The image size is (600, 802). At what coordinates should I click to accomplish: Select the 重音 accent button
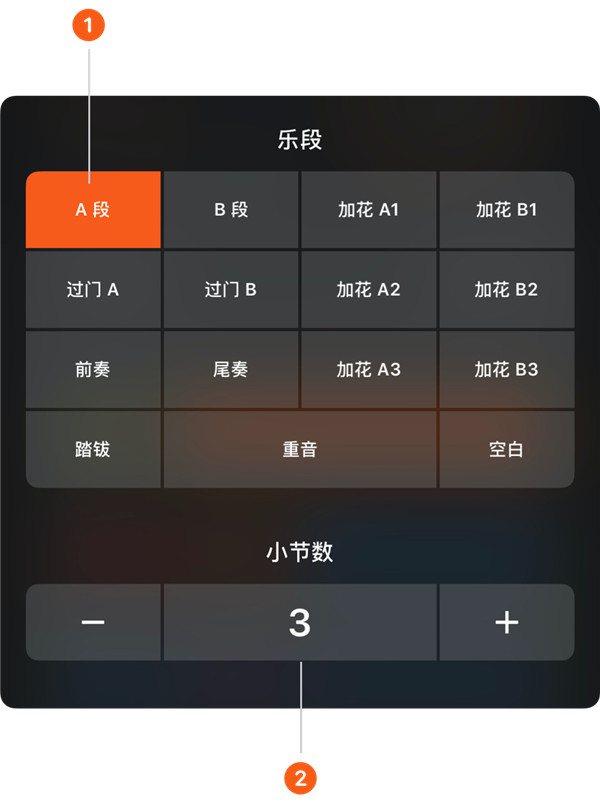[300, 449]
